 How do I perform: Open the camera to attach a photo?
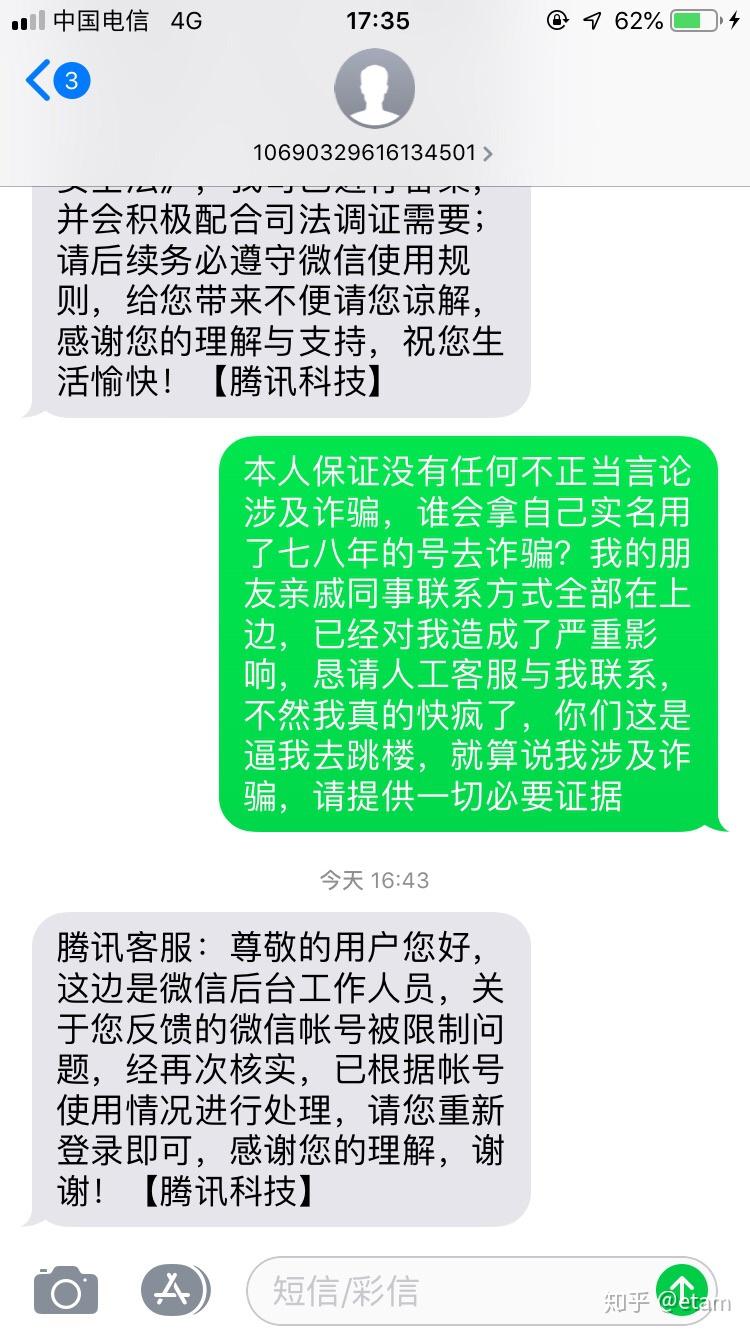click(x=66, y=1290)
